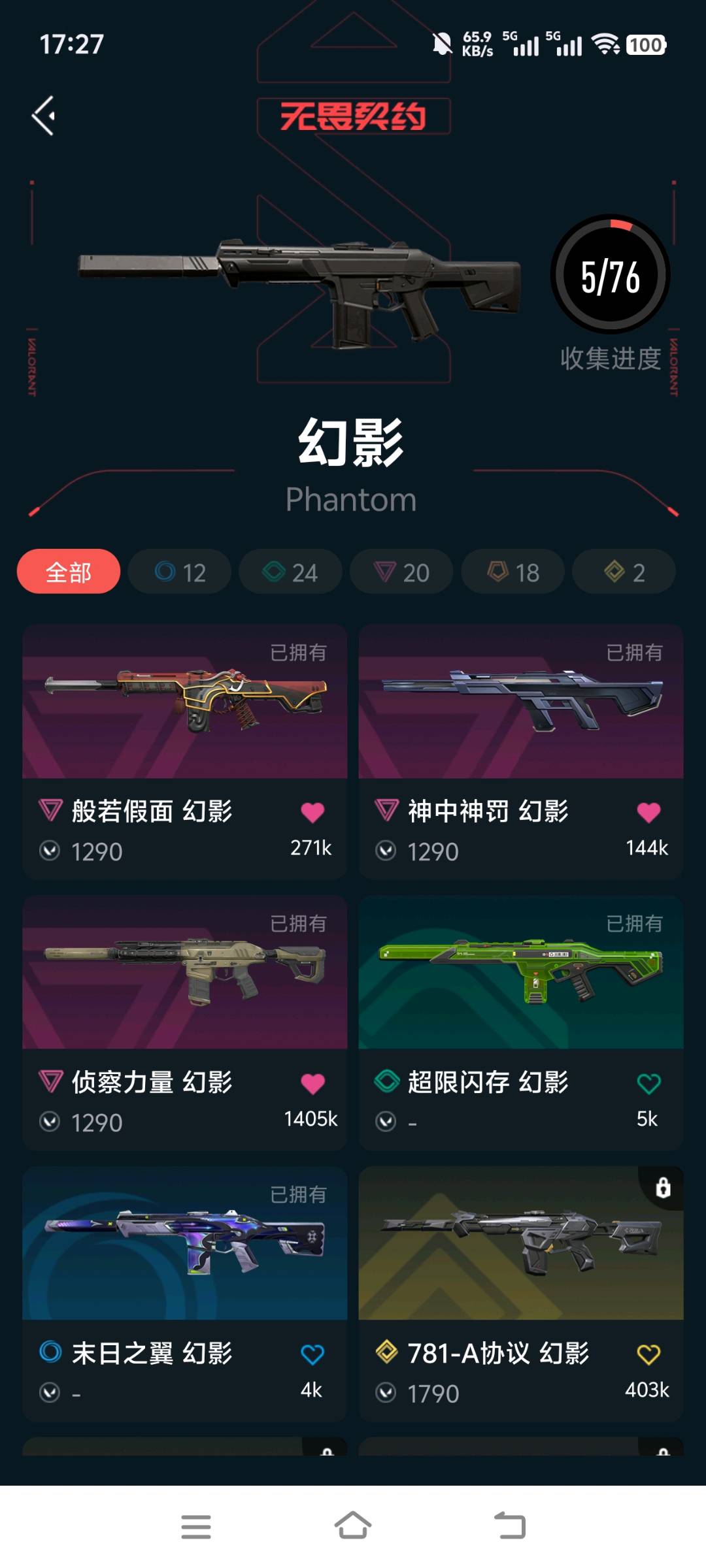The image size is (706, 1568).
Task: Unlike the 般若假面 幻影 skin
Action: 312,812
